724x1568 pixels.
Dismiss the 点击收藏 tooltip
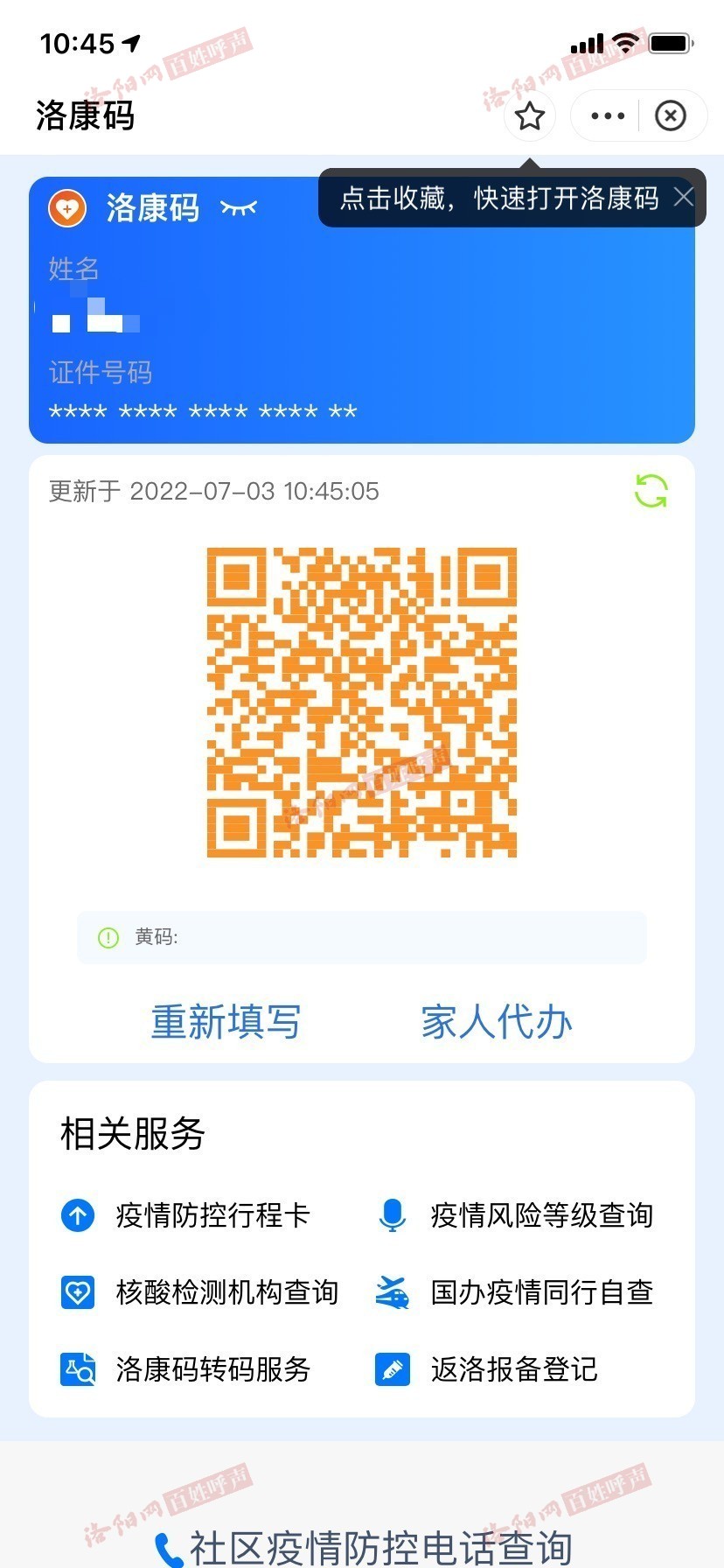pos(684,197)
